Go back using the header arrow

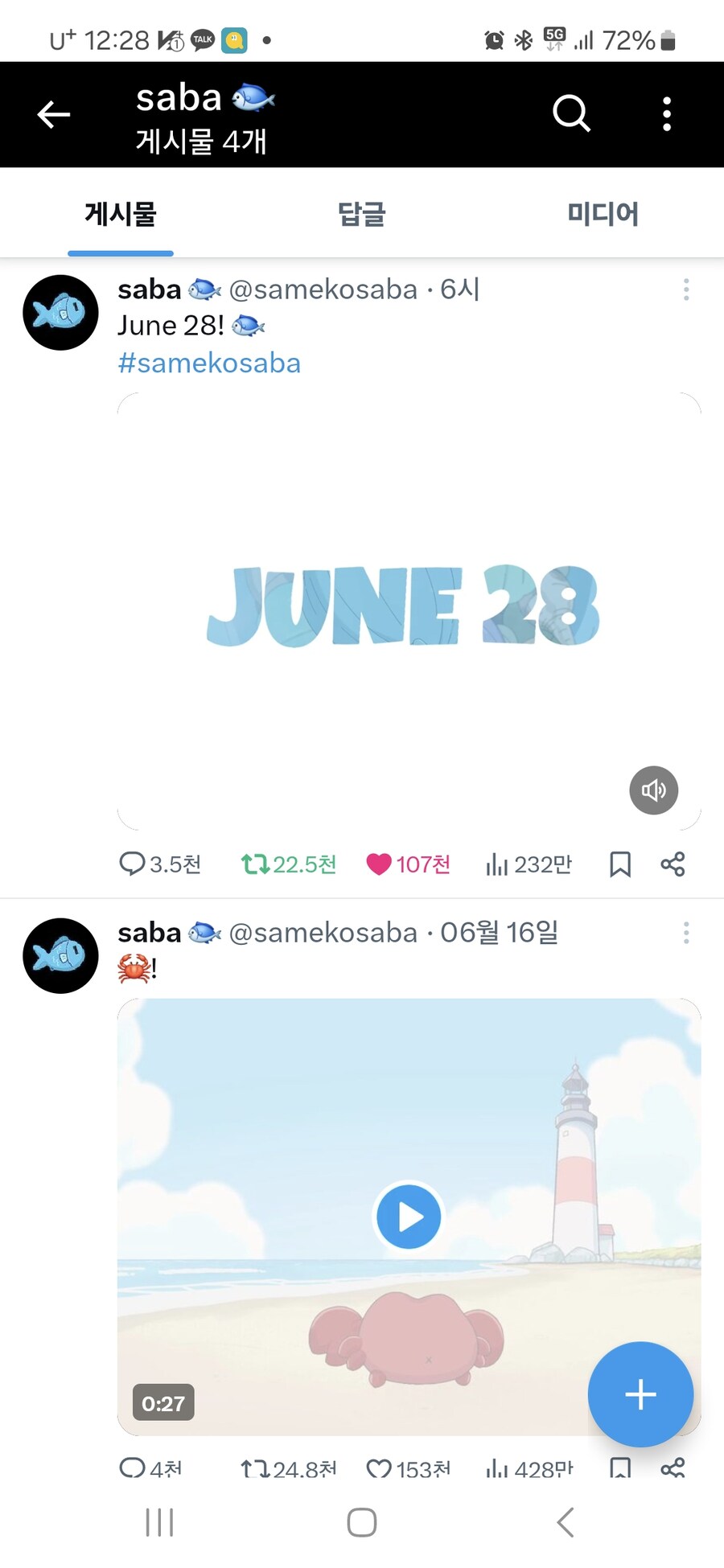[x=54, y=114]
